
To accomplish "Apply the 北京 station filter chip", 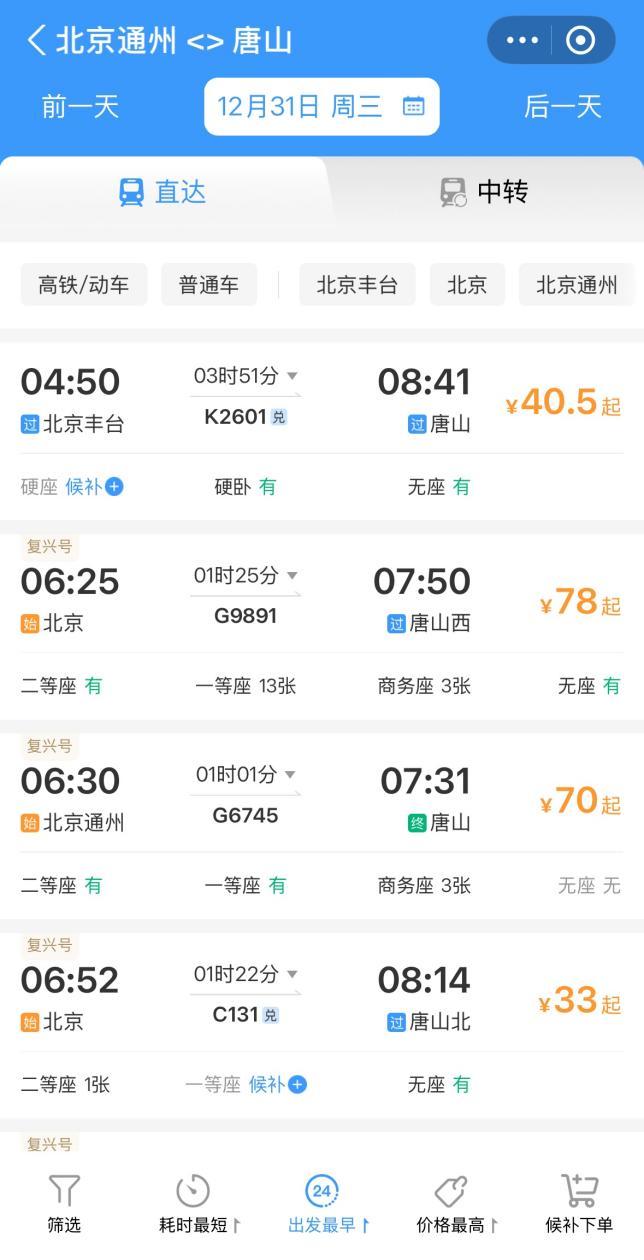I will point(467,285).
